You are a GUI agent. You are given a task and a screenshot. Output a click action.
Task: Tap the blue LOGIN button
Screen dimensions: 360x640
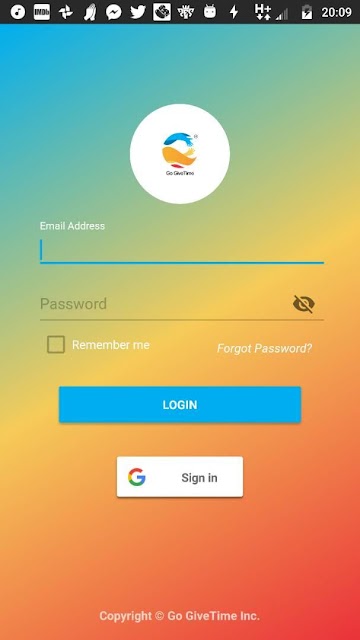[x=180, y=404]
